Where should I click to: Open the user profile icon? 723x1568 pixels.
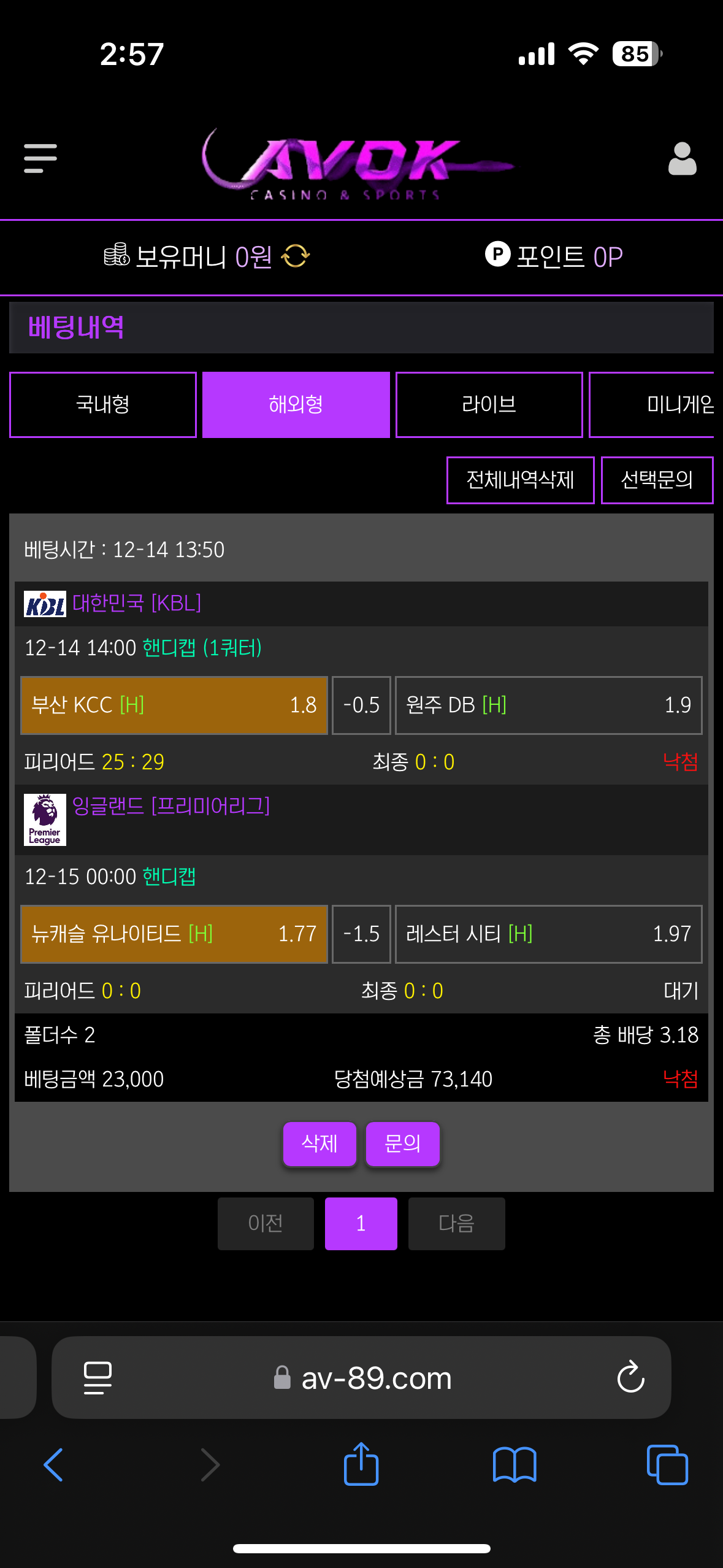point(682,159)
